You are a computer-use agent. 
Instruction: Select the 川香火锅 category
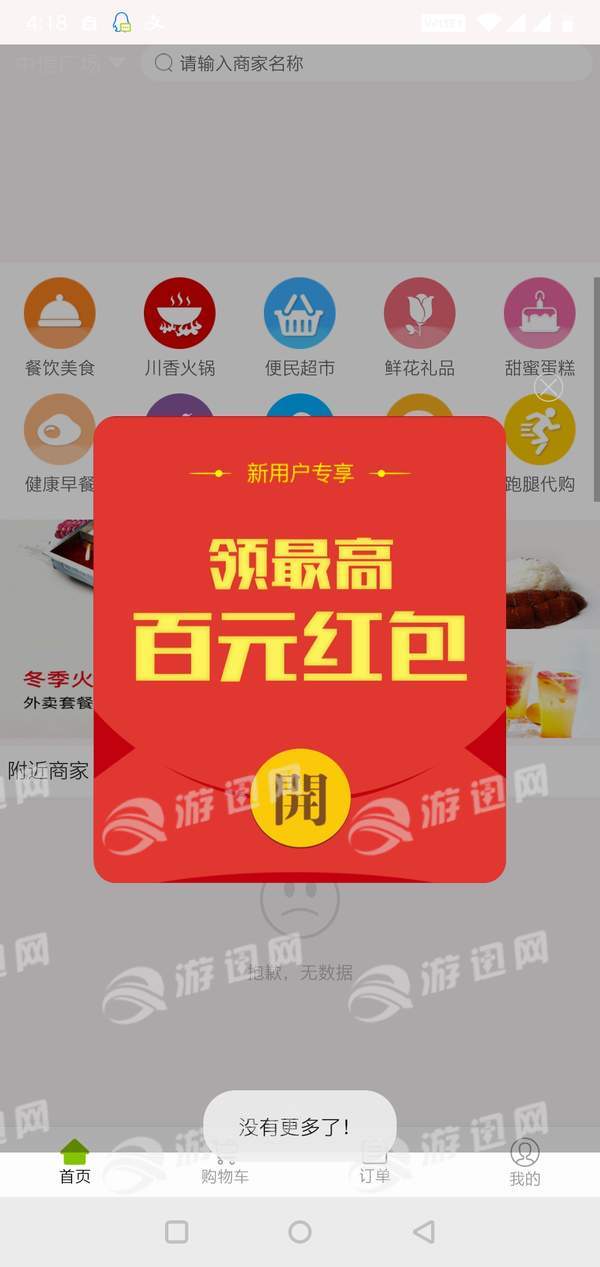click(180, 327)
